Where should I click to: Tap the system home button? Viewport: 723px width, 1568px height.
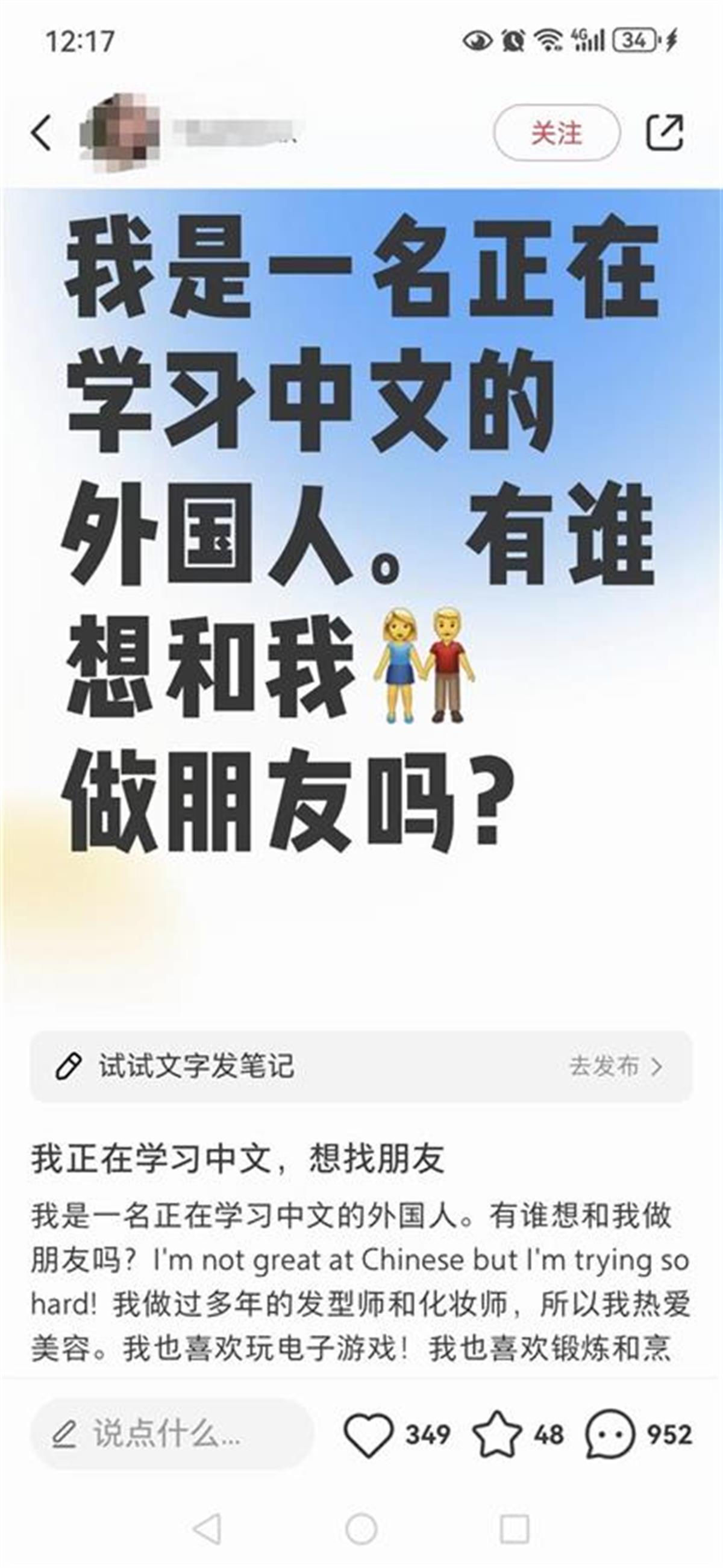[x=361, y=1528]
